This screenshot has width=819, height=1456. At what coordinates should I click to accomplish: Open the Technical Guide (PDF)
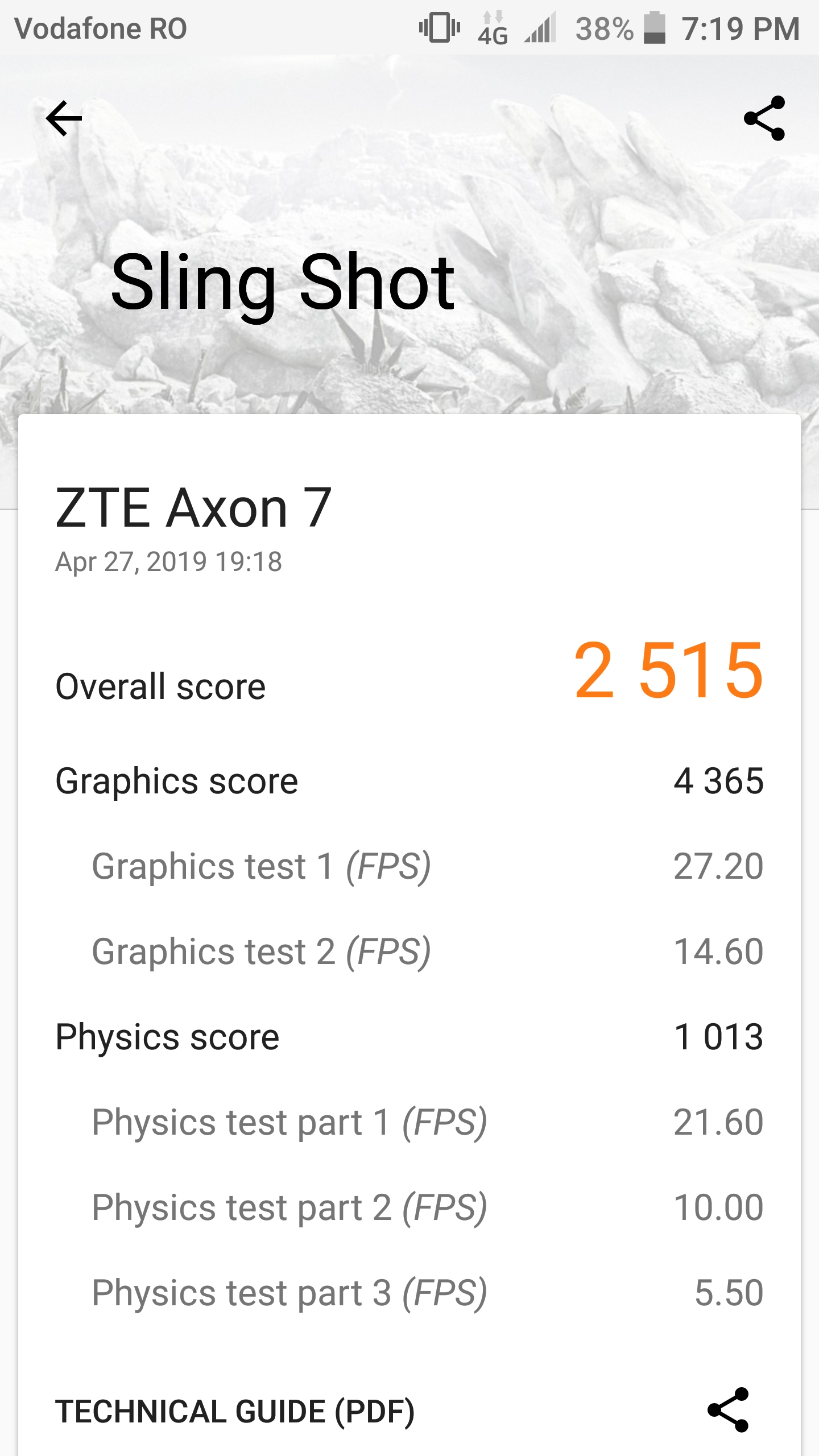pos(235,1412)
